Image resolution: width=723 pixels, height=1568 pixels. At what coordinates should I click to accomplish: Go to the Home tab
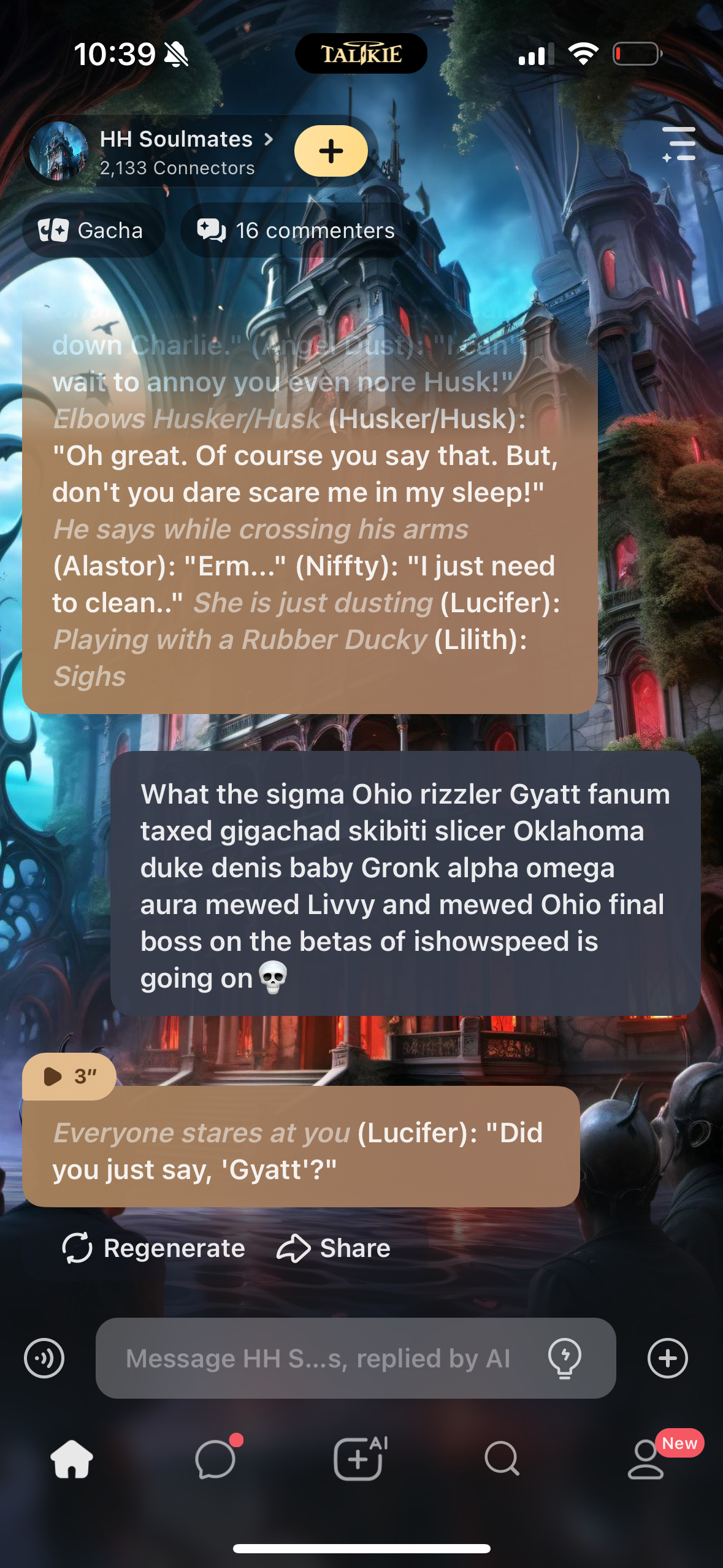[x=72, y=1459]
